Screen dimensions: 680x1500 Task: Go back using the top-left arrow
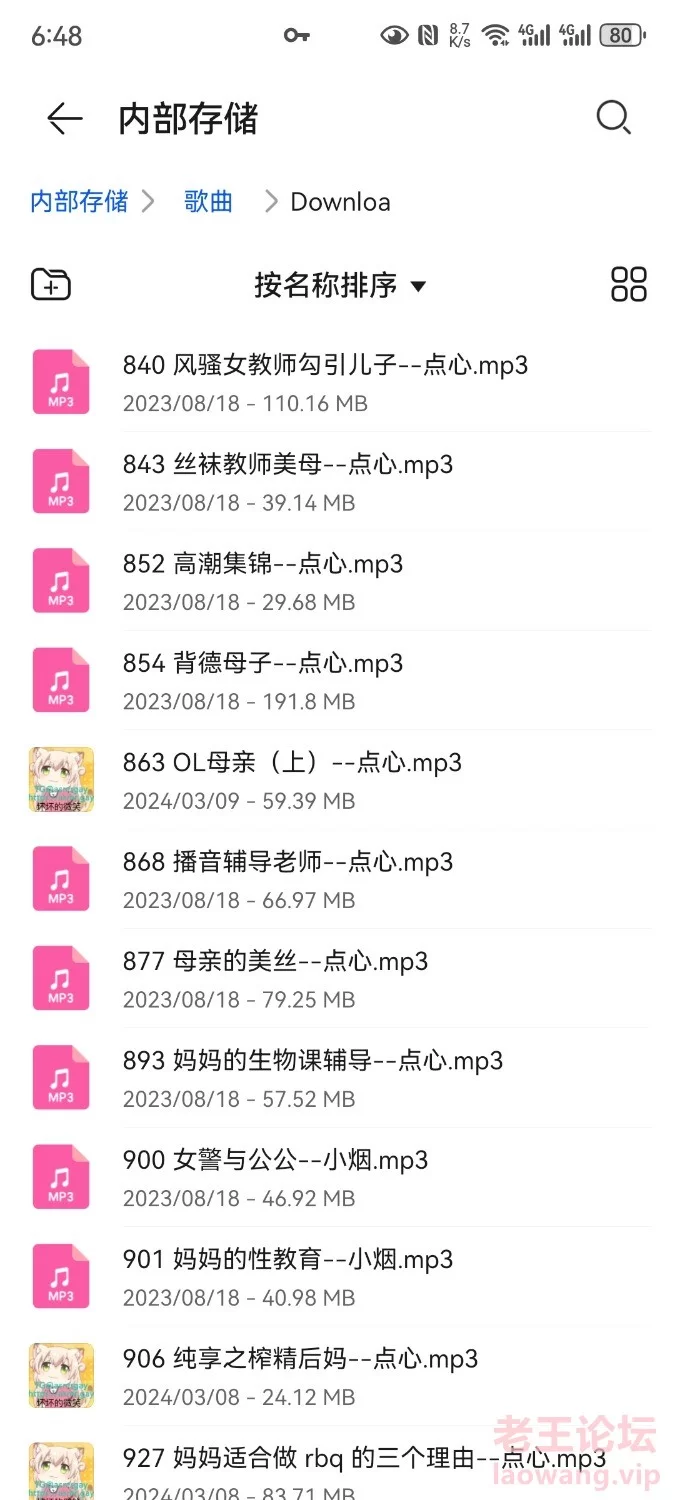[64, 119]
